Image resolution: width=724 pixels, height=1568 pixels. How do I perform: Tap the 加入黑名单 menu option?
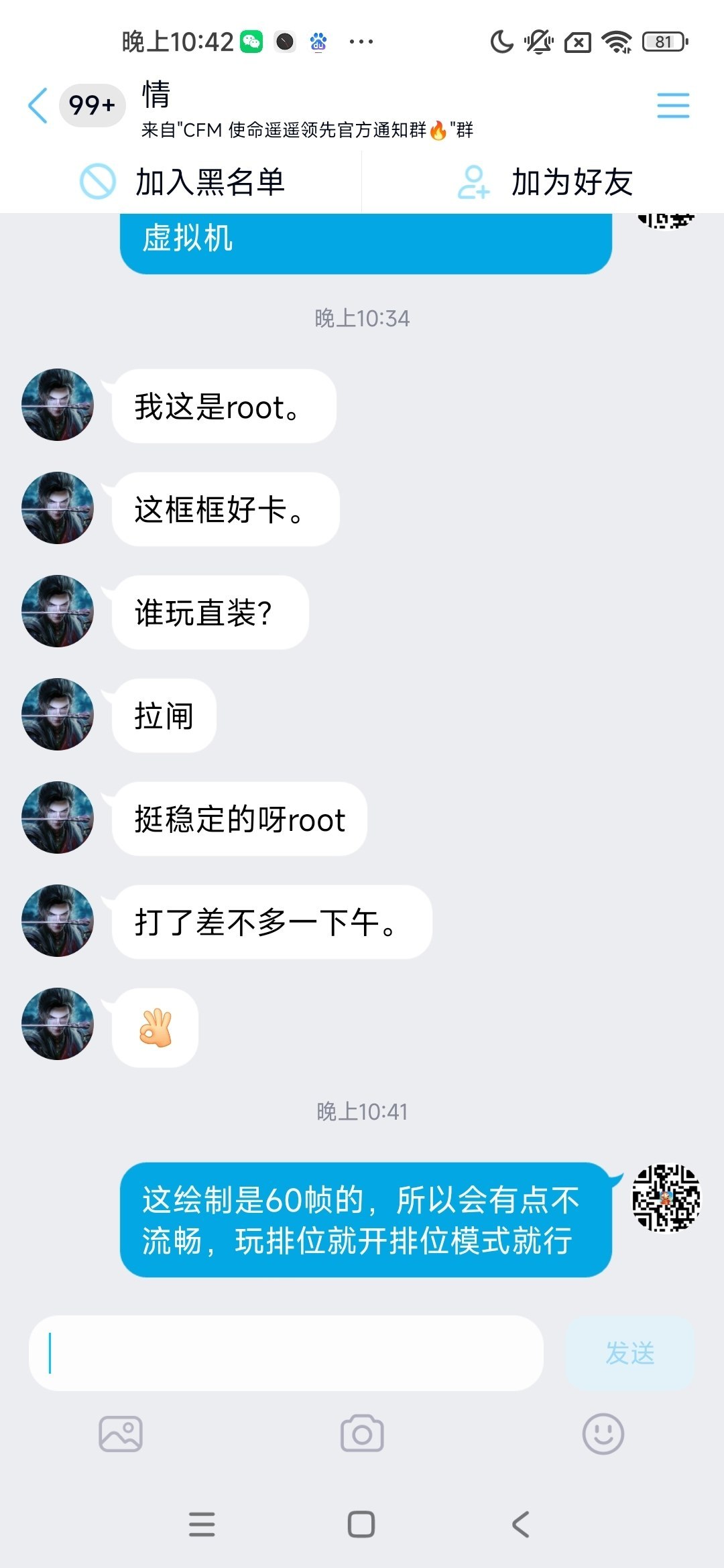(x=211, y=182)
